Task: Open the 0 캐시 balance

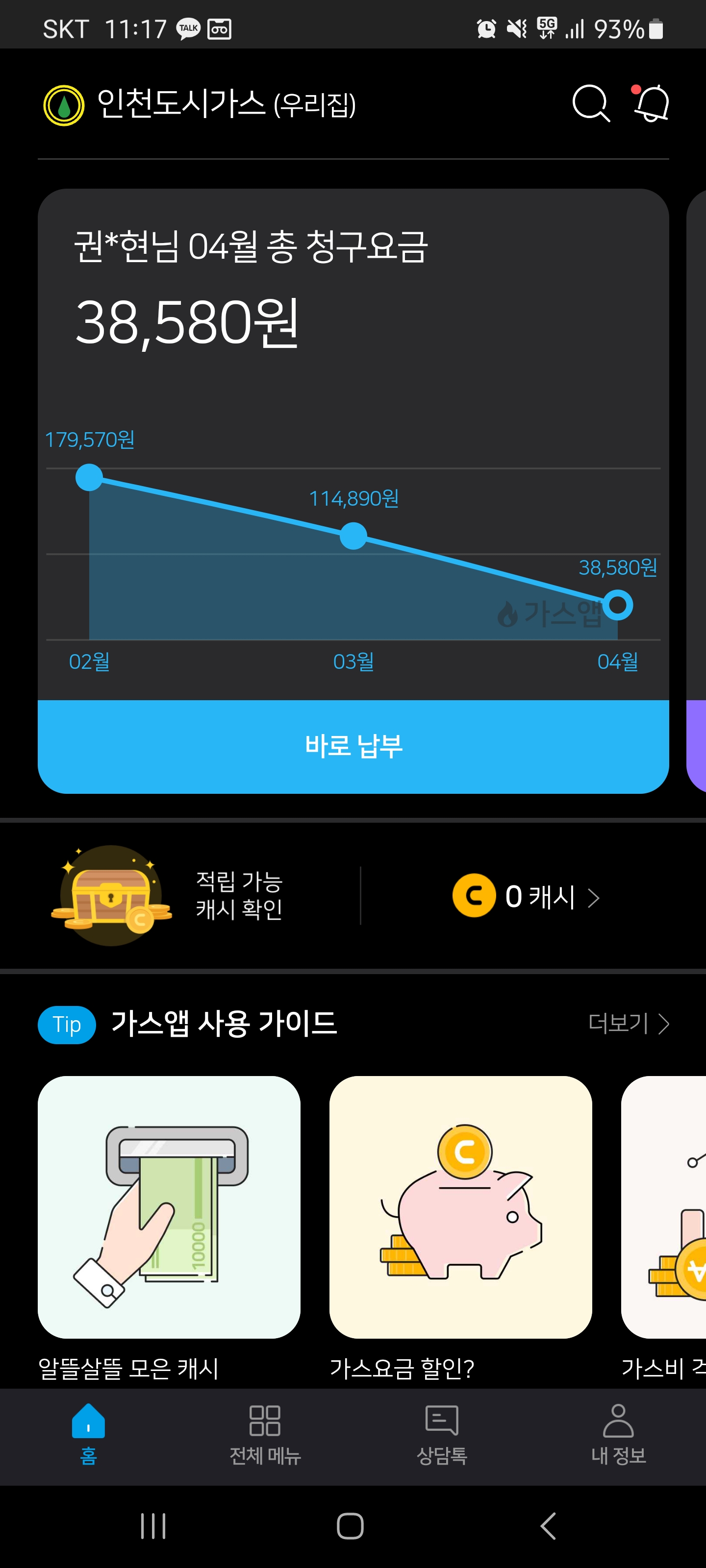Action: (x=526, y=897)
